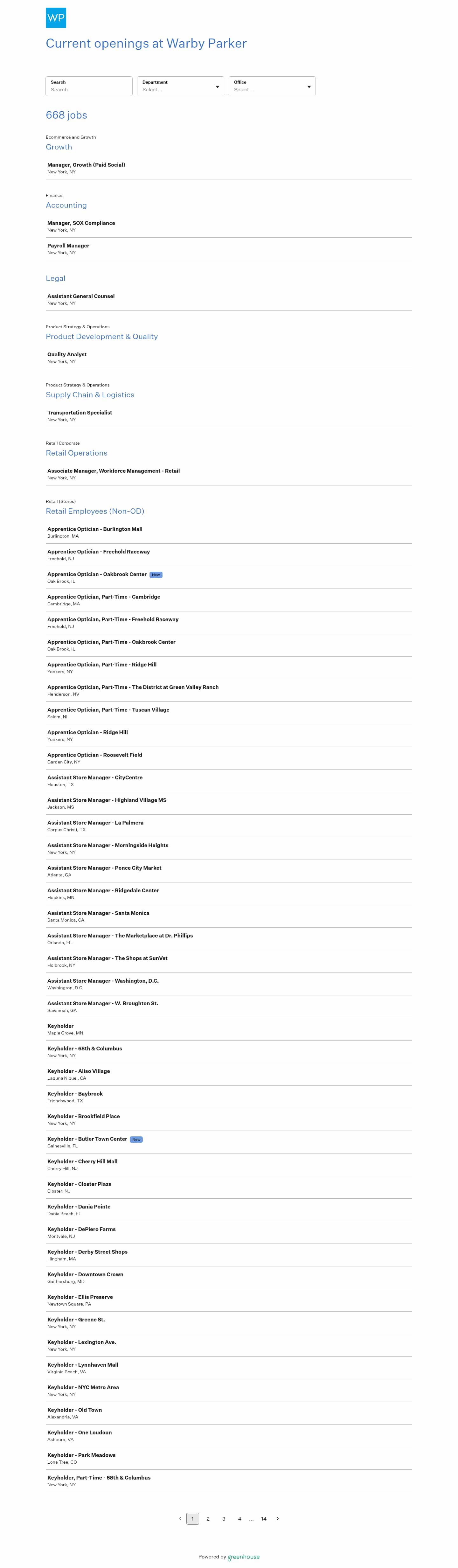
Task: Open the Department dropdown
Action: (180, 87)
